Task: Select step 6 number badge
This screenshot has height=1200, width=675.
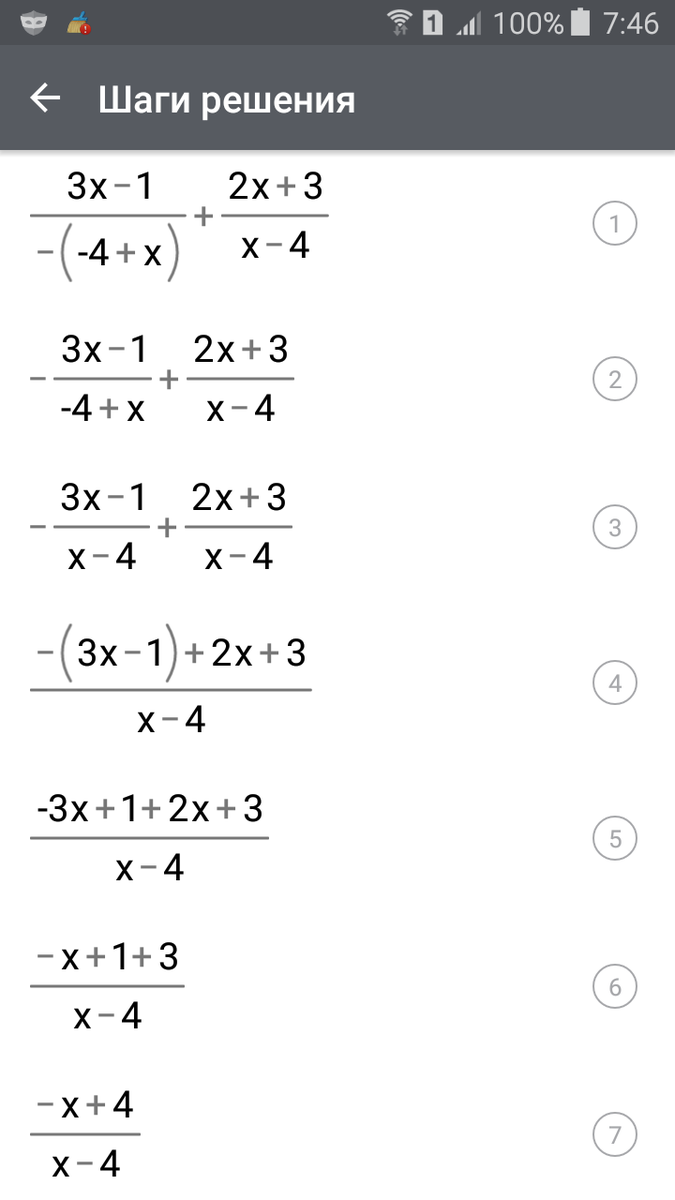Action: click(x=615, y=988)
